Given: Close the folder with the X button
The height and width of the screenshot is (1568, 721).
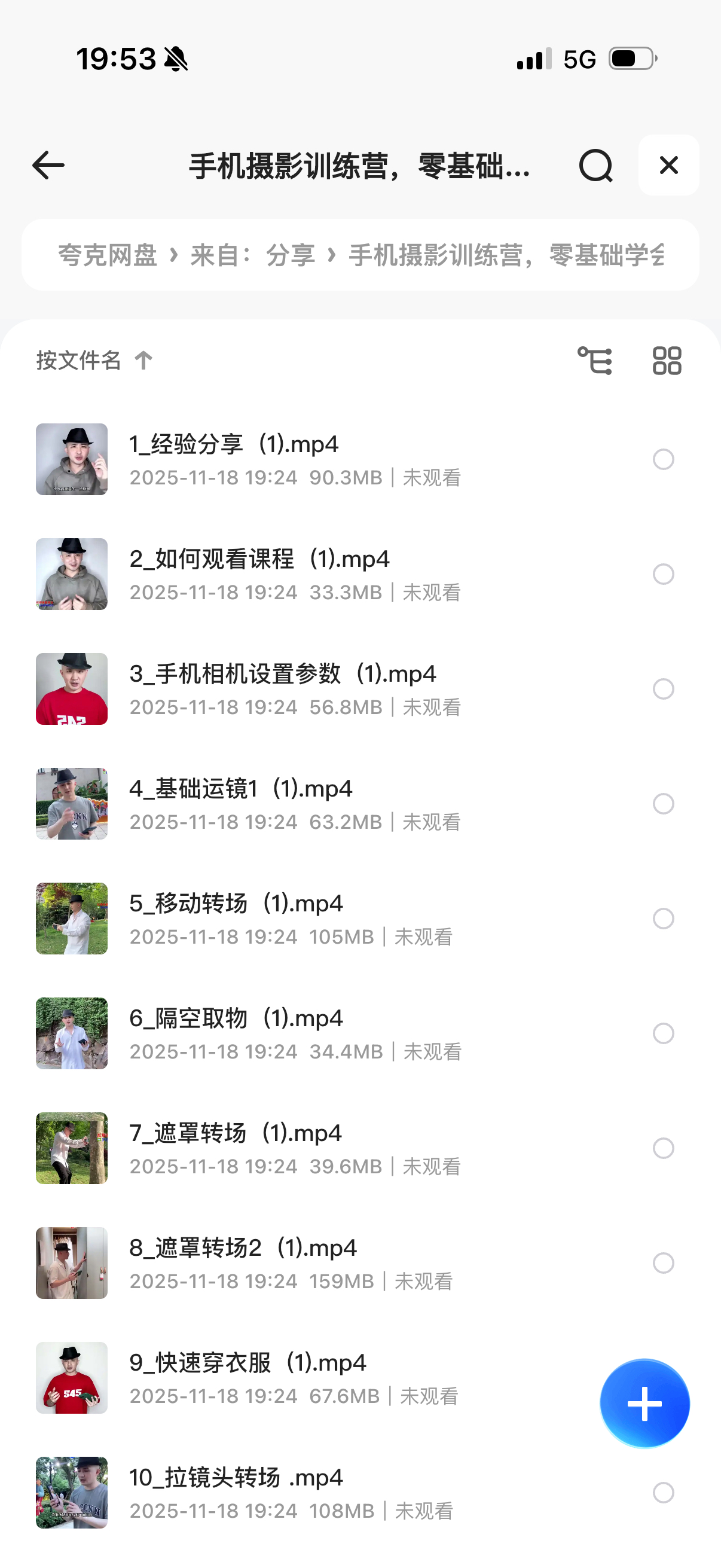Looking at the screenshot, I should 668,165.
